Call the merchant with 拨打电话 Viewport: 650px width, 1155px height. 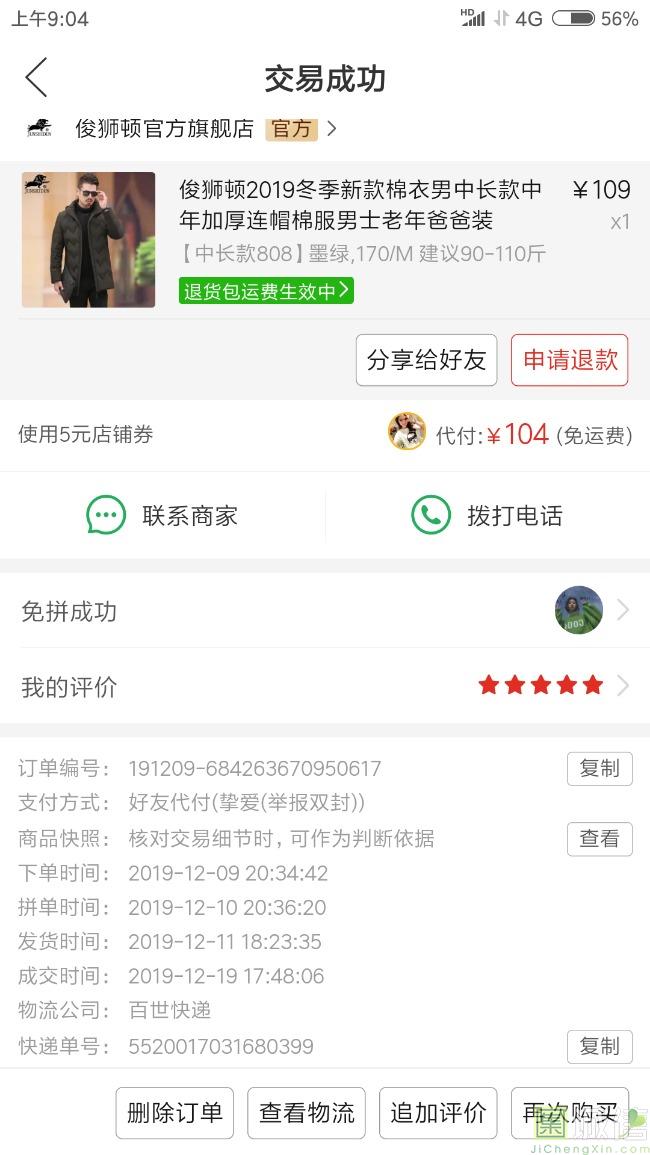(487, 516)
